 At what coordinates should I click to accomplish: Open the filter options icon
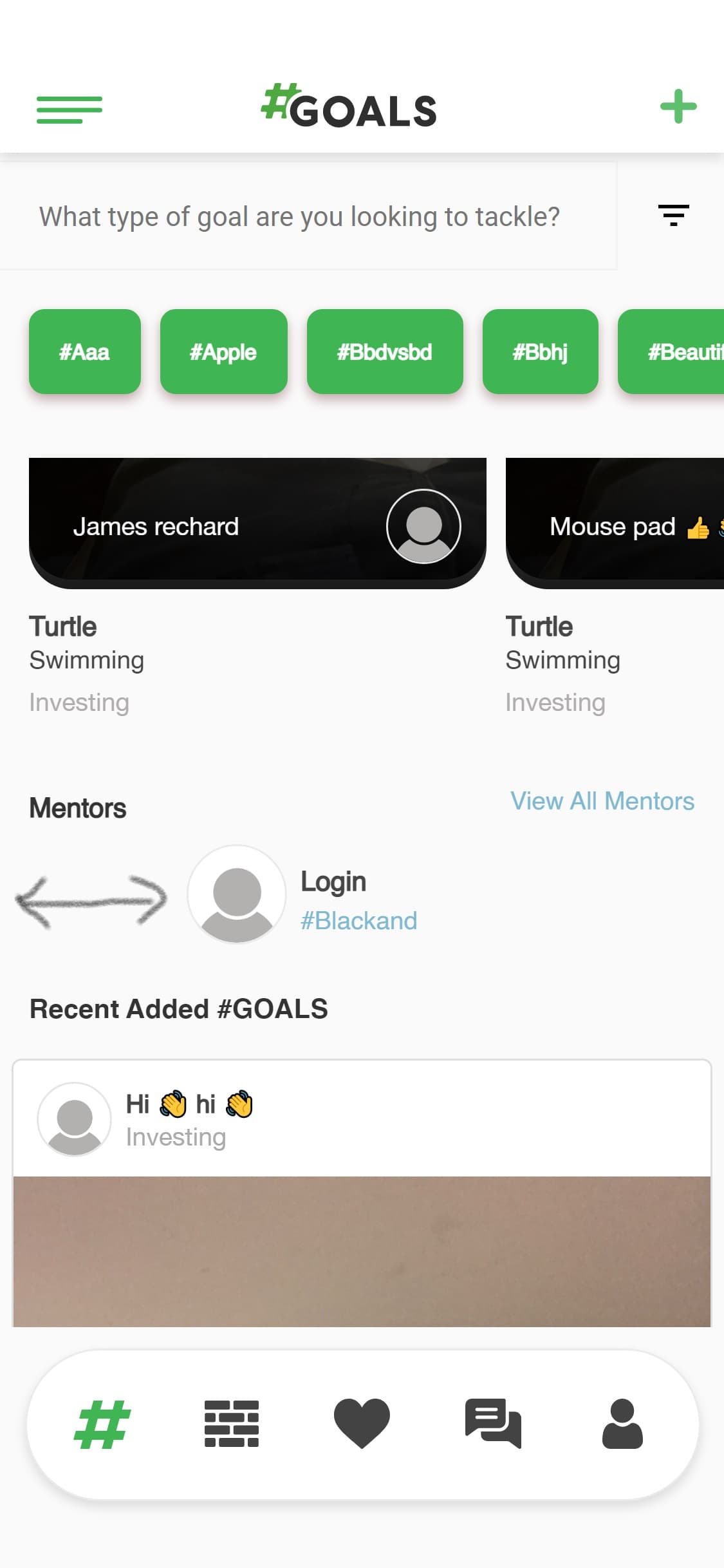click(x=674, y=215)
